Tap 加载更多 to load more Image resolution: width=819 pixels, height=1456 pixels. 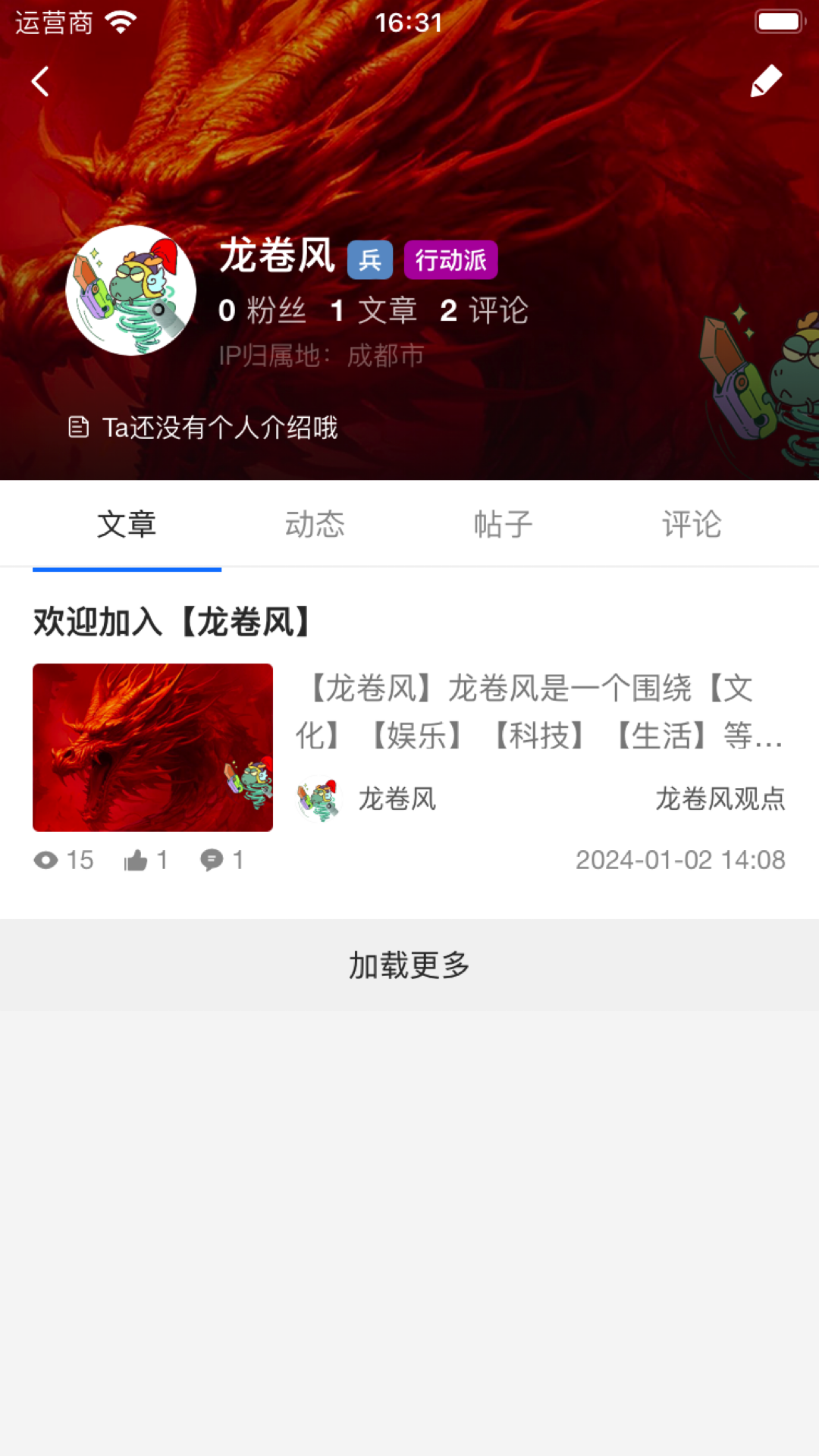(x=409, y=965)
